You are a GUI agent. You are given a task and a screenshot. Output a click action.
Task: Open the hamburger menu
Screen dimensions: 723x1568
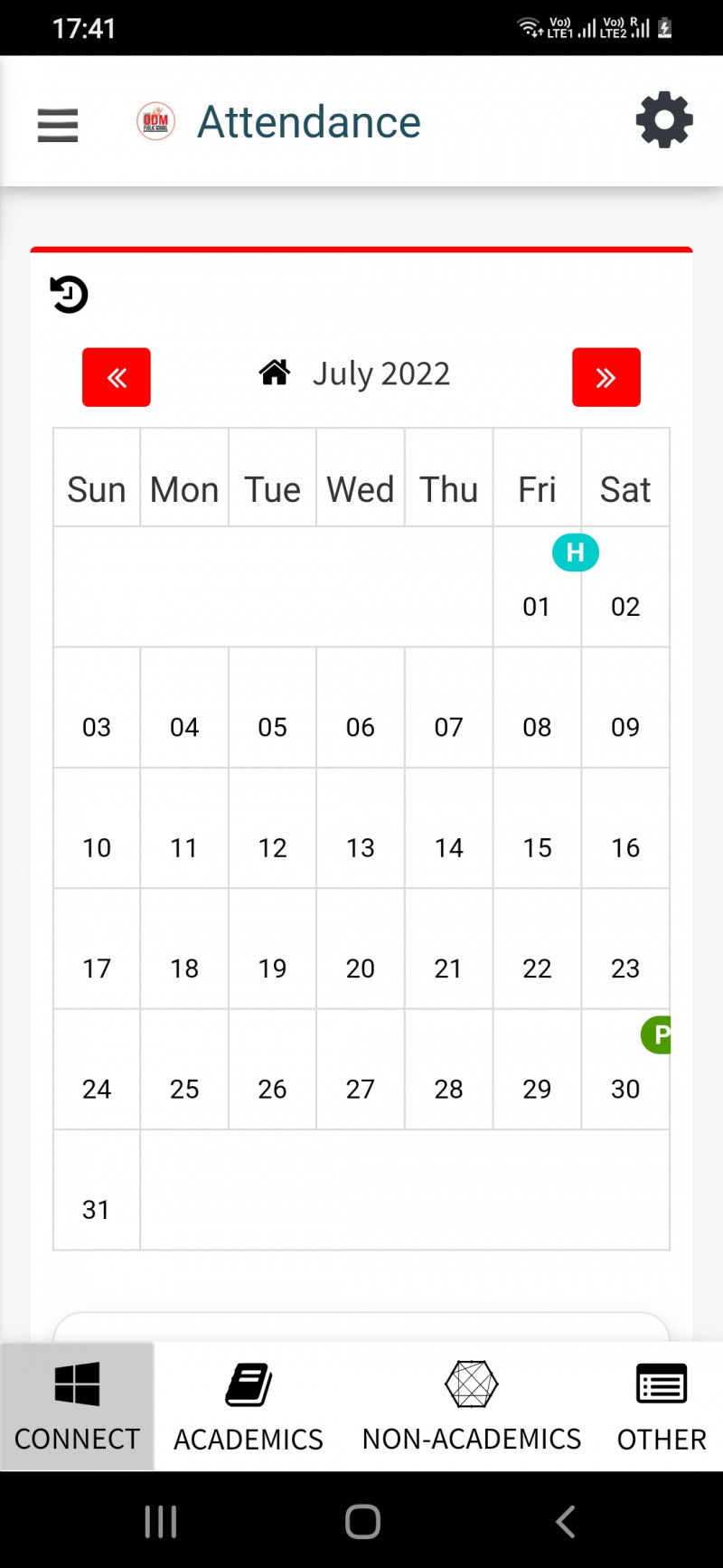[x=58, y=125]
